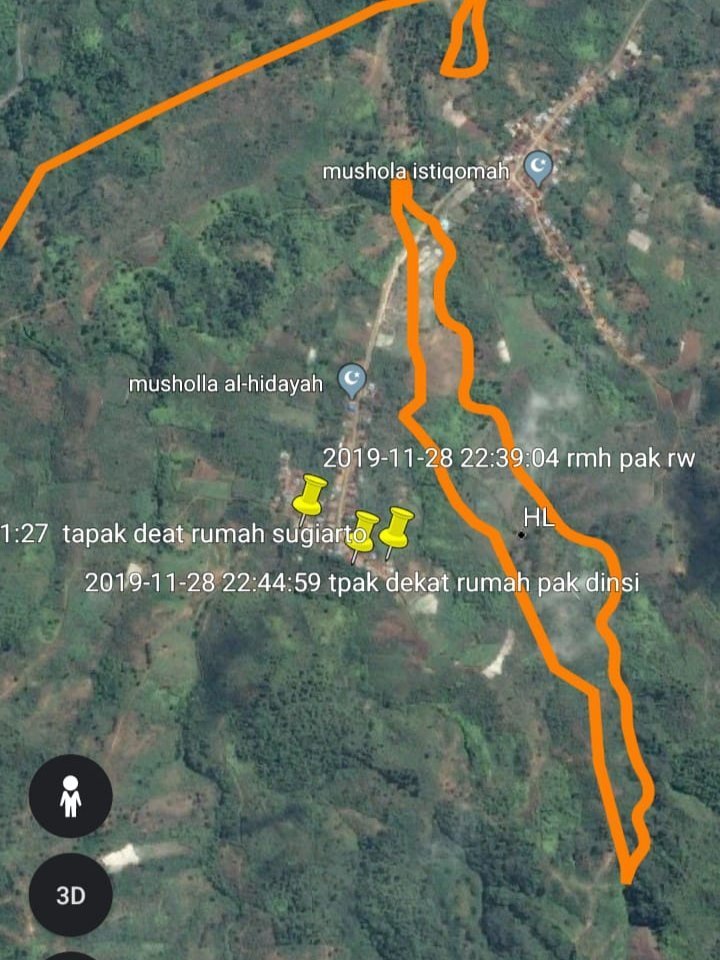720x960 pixels.
Task: Open the mushola istiqomah place marker
Action: pyautogui.click(x=539, y=167)
